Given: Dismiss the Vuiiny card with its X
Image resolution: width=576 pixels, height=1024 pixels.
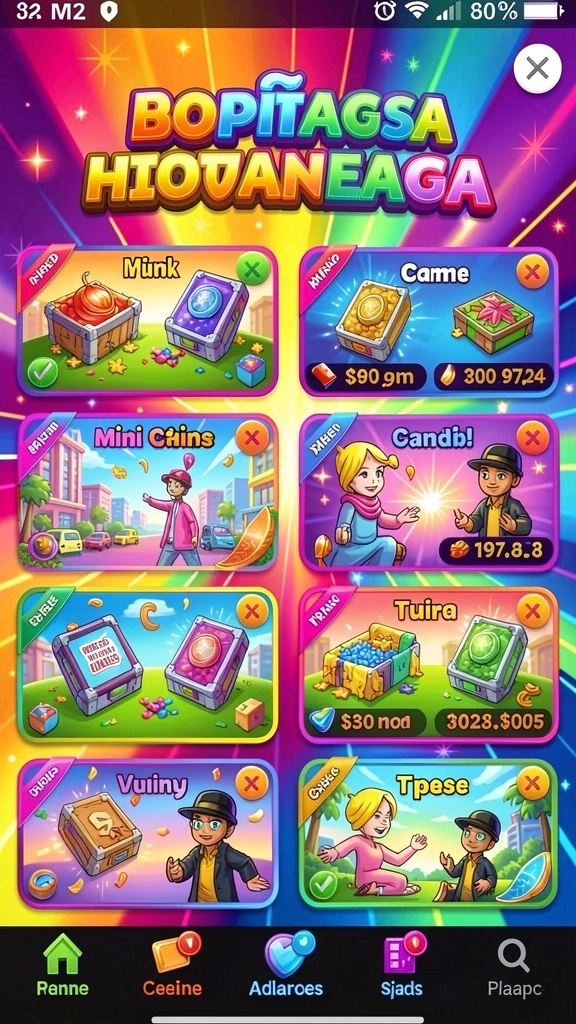Looking at the screenshot, I should [252, 781].
